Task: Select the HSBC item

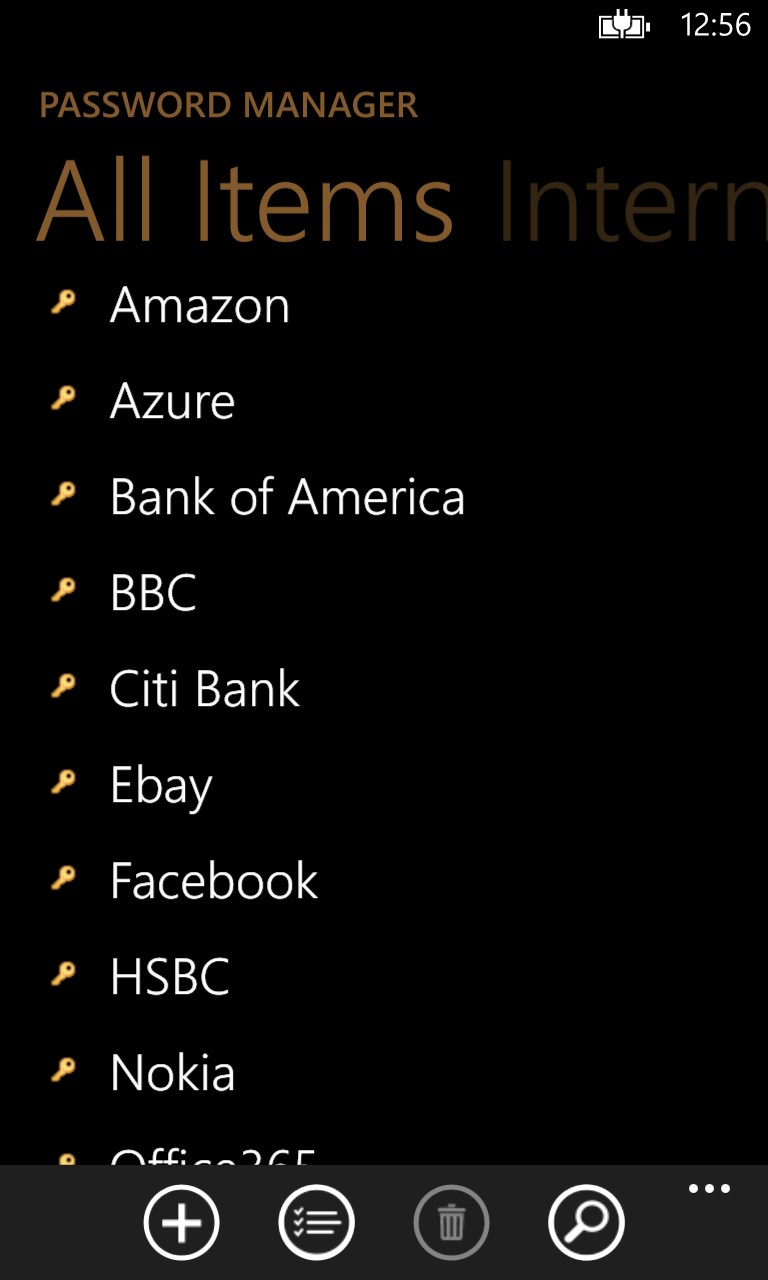Action: (x=170, y=977)
